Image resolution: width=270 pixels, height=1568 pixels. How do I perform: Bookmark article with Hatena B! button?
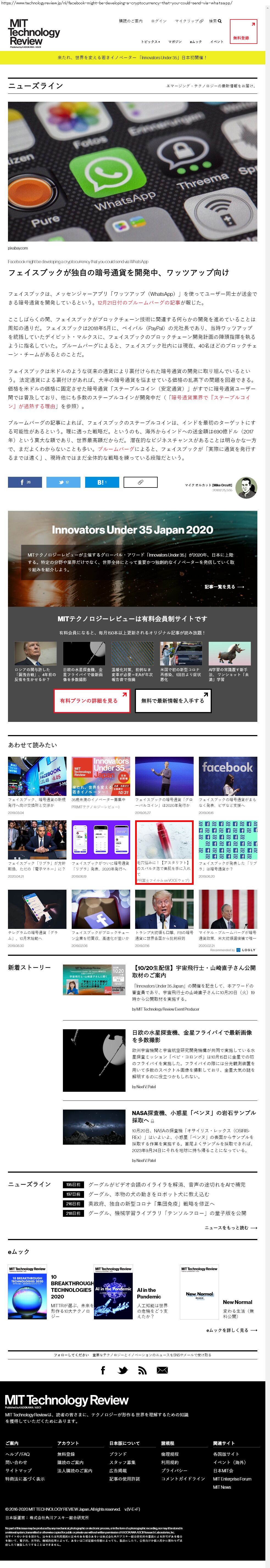102,482
